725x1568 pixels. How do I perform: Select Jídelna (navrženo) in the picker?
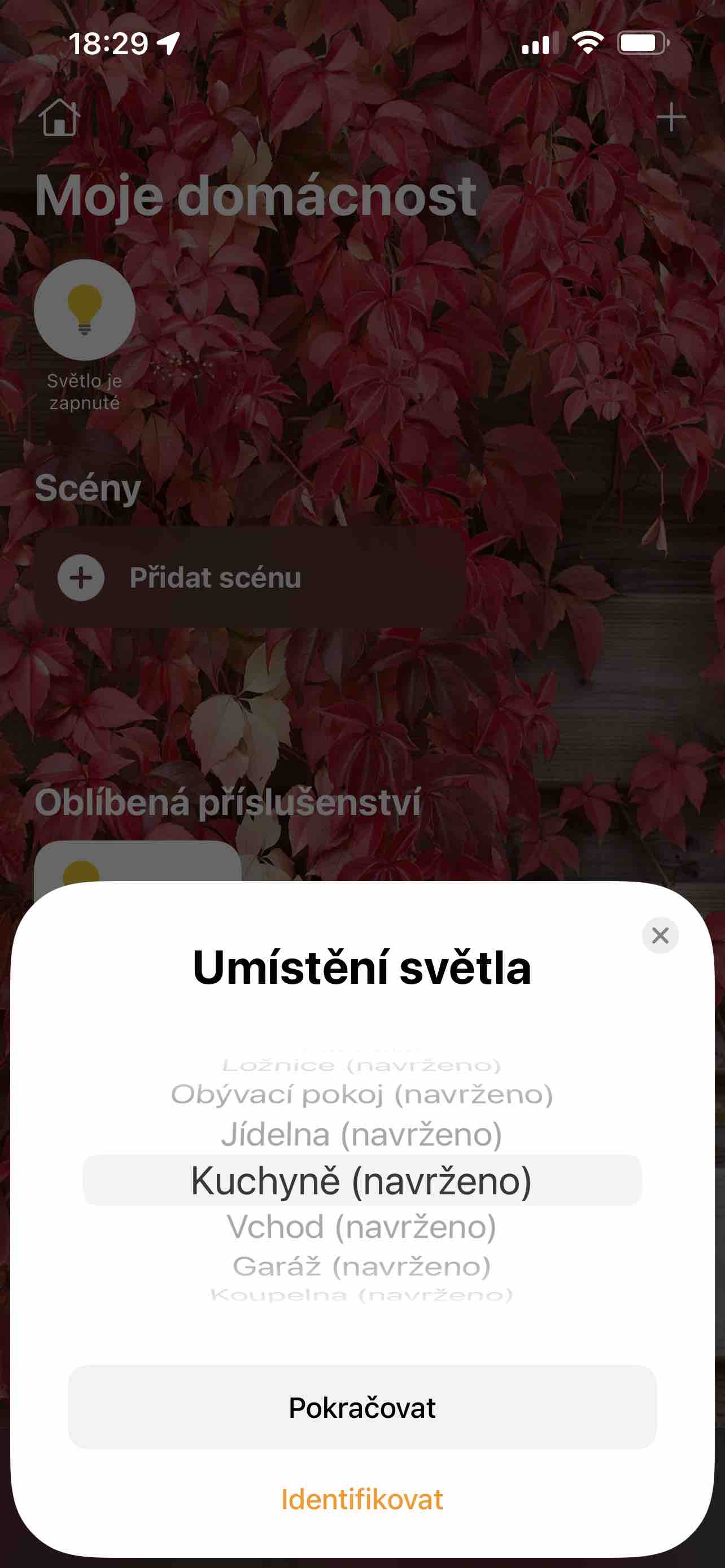[362, 1135]
